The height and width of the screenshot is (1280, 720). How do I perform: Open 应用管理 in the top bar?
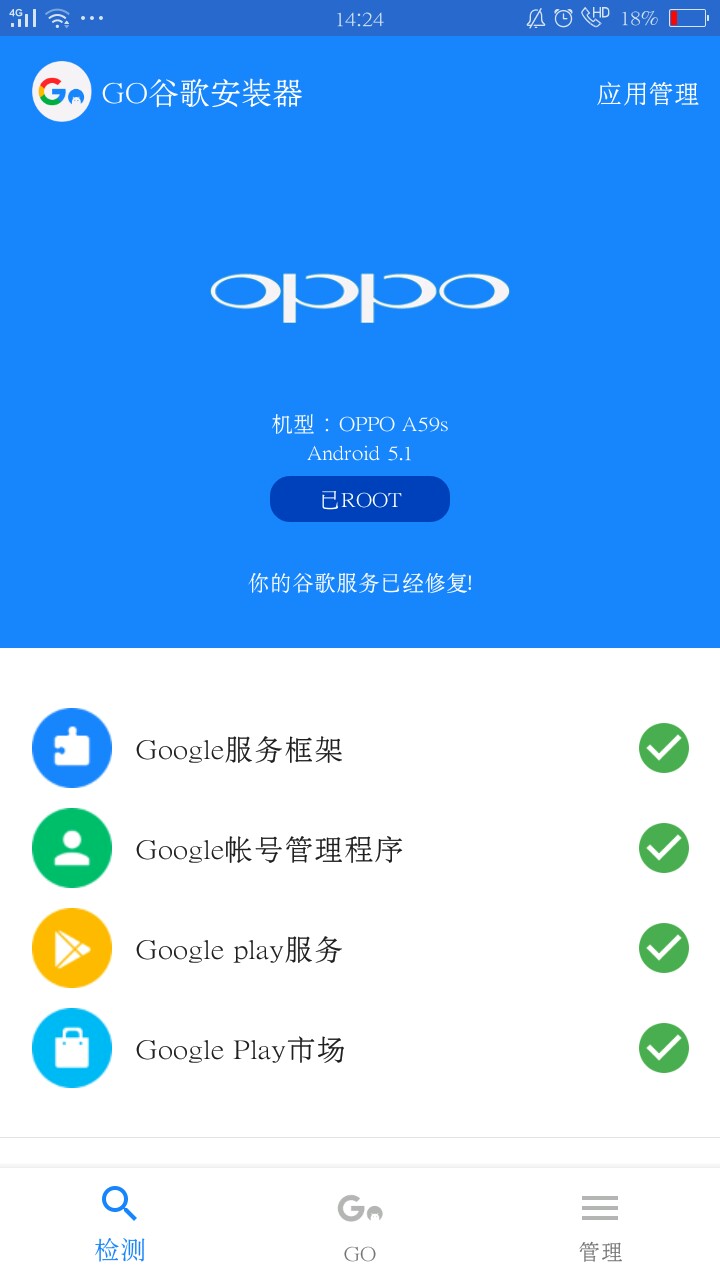tap(647, 94)
